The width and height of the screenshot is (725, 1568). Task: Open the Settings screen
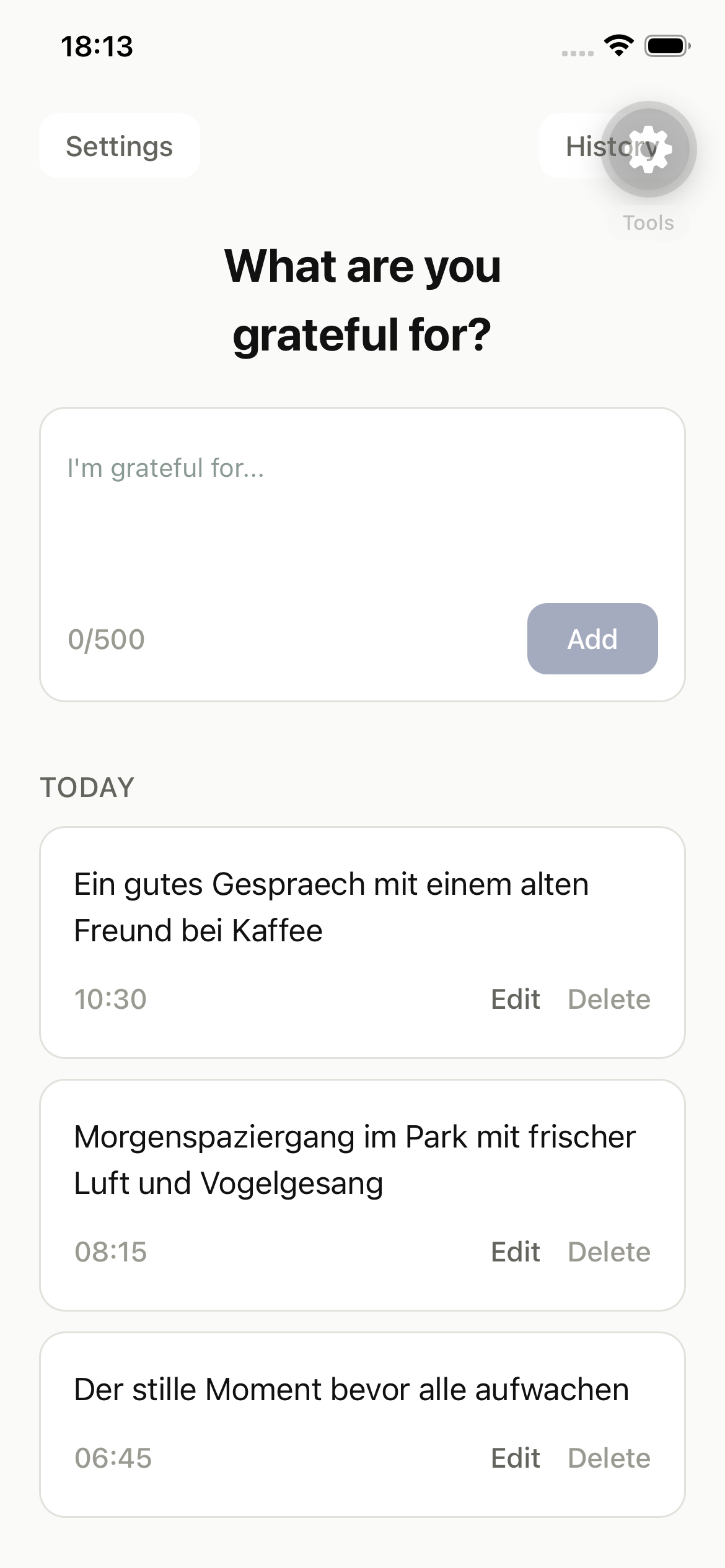click(x=119, y=146)
